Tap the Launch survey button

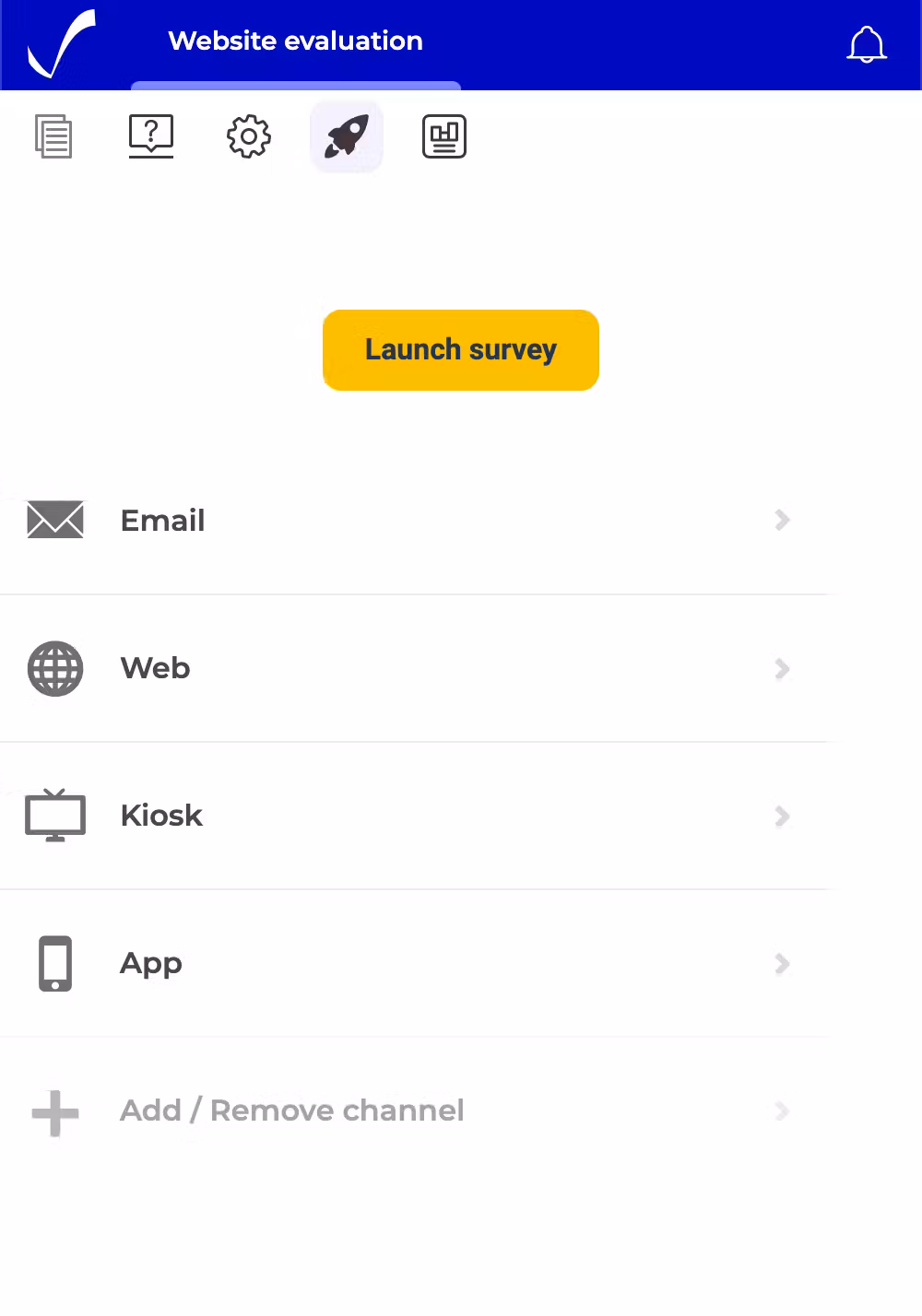point(461,350)
